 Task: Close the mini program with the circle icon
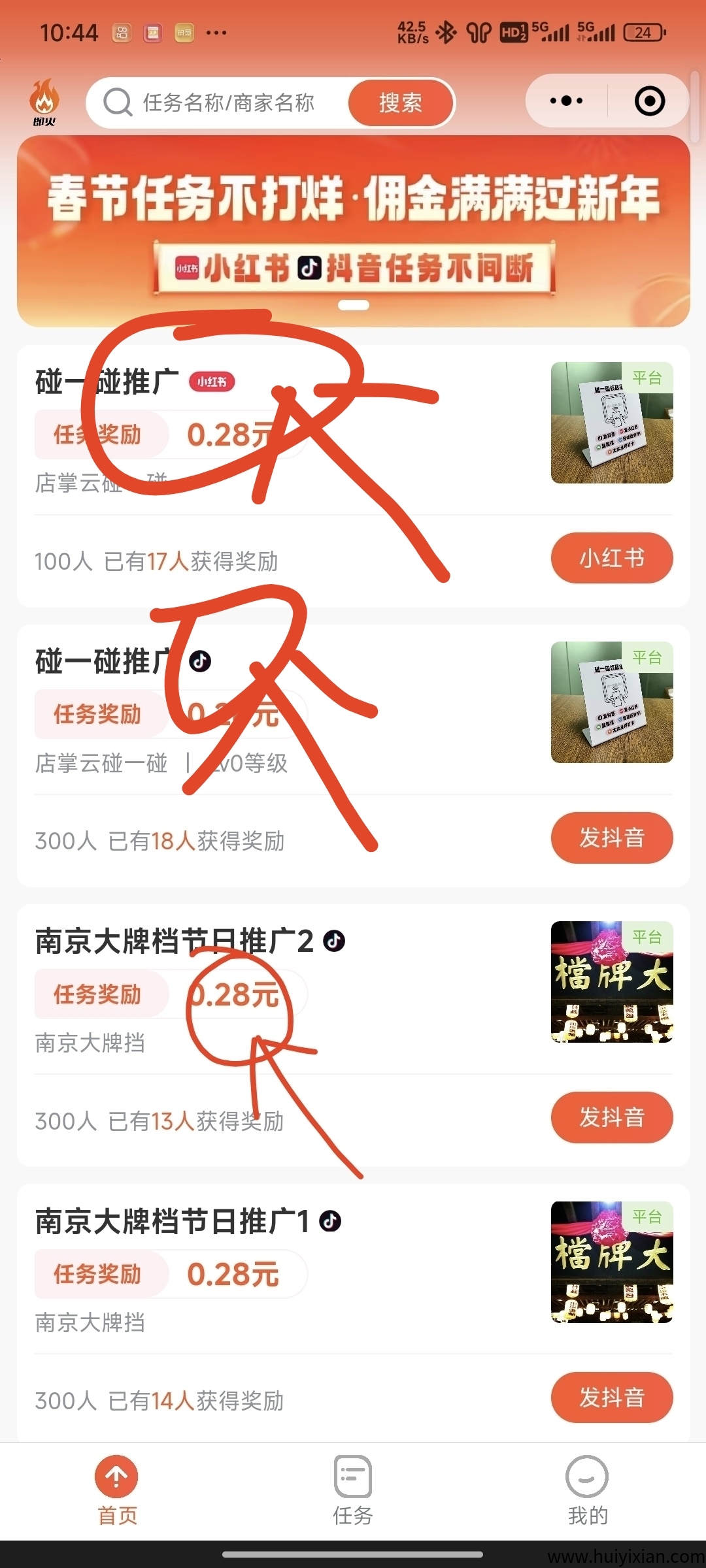click(650, 101)
